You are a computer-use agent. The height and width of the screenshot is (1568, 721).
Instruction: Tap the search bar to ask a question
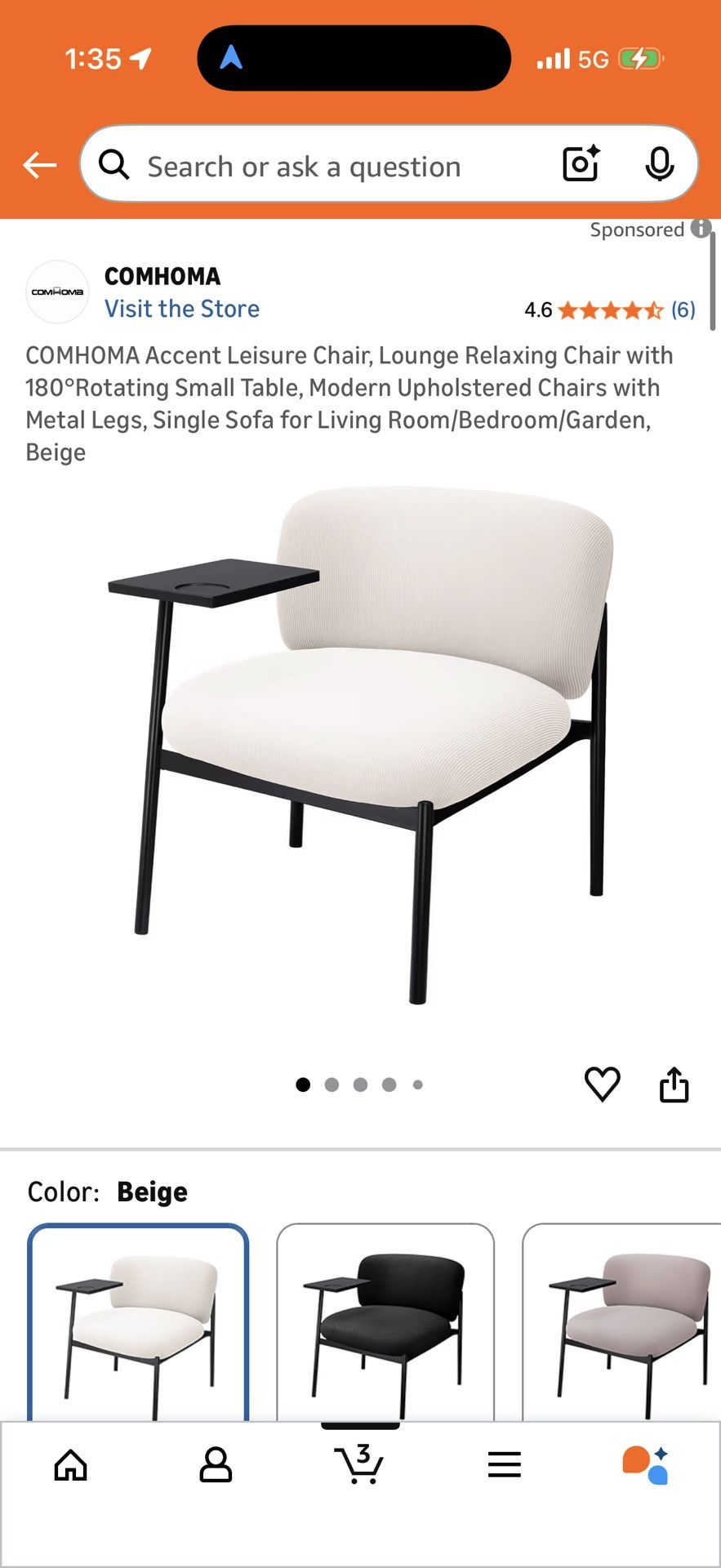(327, 165)
